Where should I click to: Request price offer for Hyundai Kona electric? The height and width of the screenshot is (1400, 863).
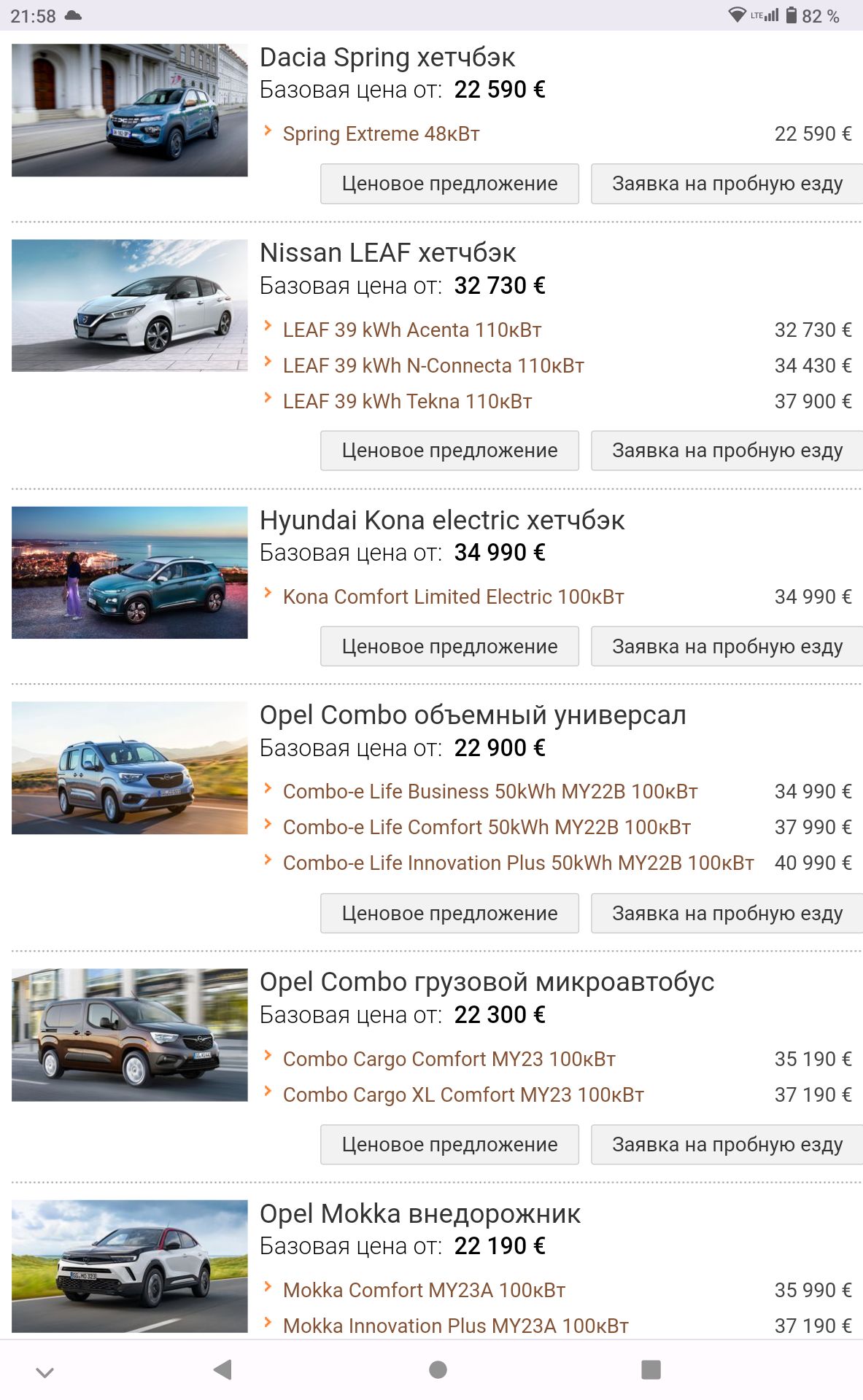[449, 646]
